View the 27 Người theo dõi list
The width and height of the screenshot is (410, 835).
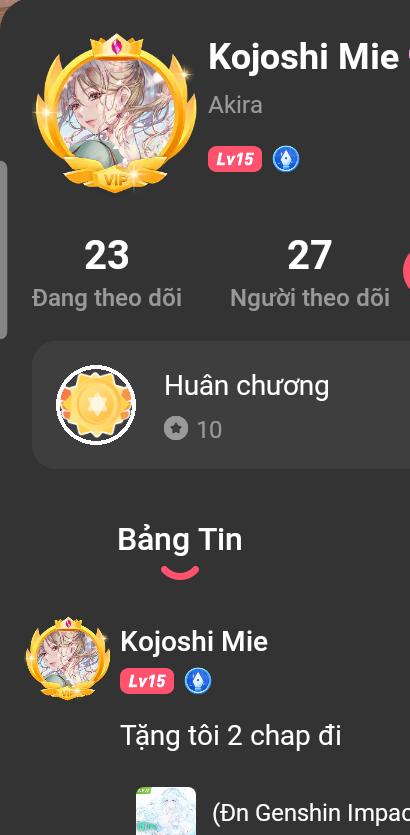point(310,273)
